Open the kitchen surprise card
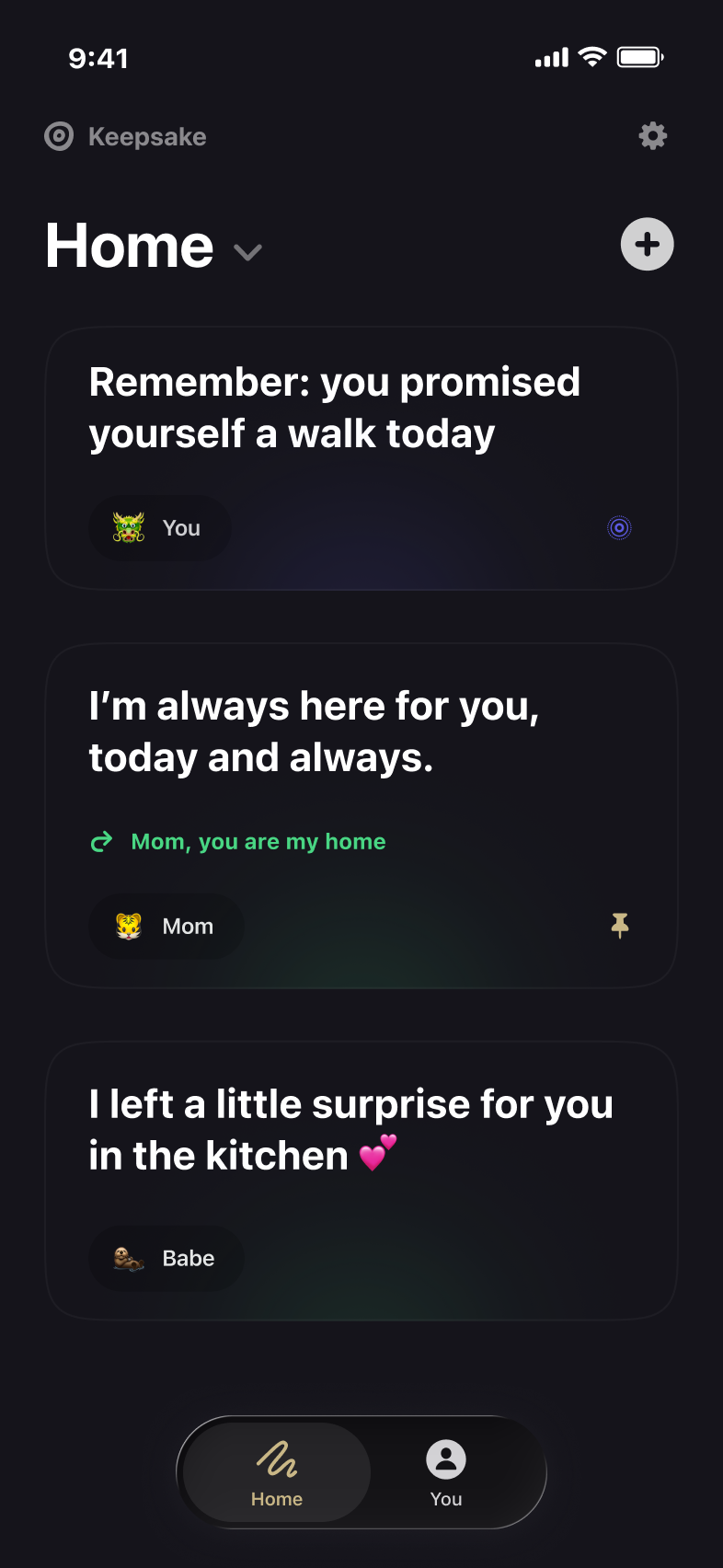 pos(361,1130)
